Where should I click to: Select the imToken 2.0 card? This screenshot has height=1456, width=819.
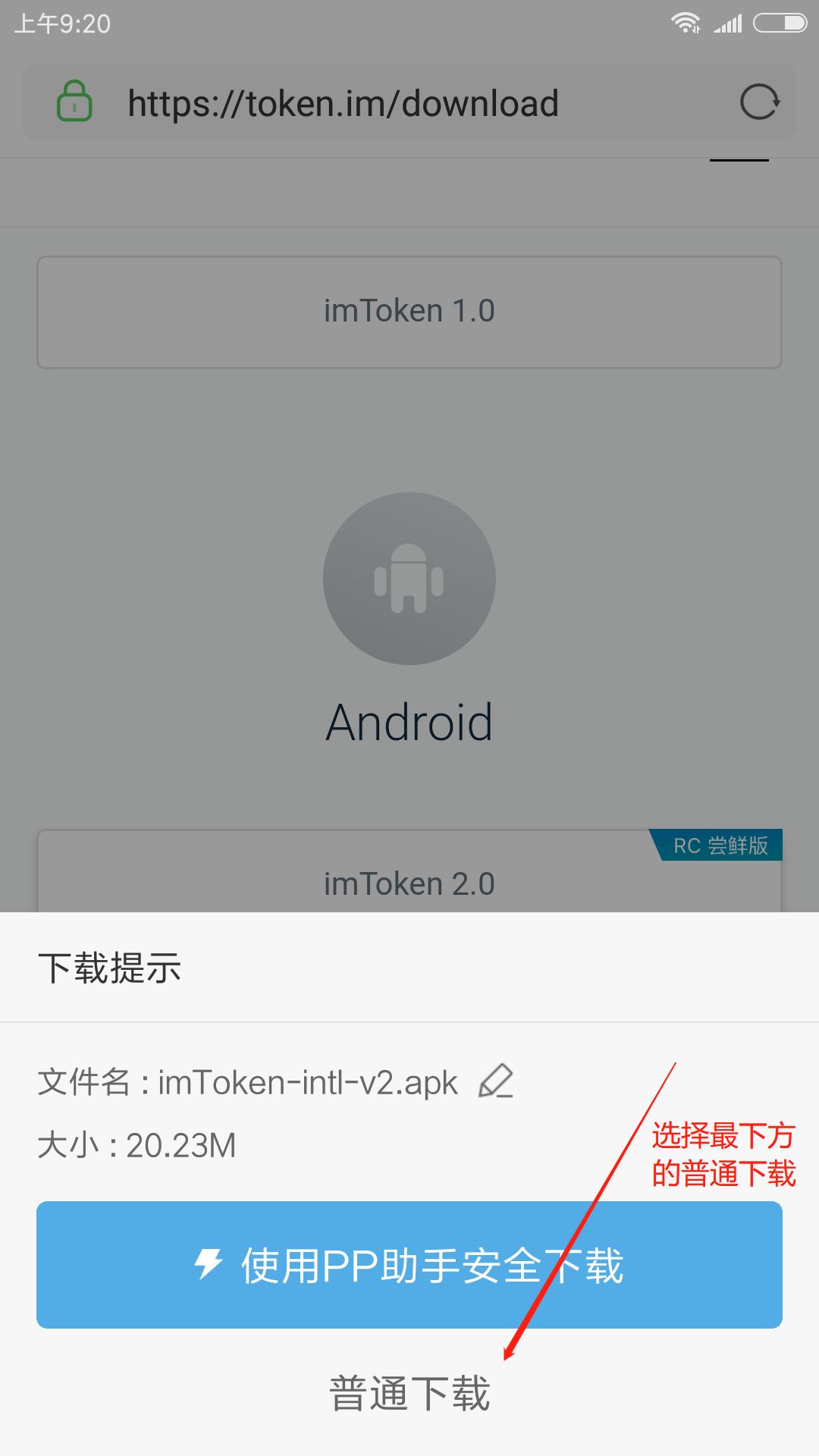coord(409,882)
